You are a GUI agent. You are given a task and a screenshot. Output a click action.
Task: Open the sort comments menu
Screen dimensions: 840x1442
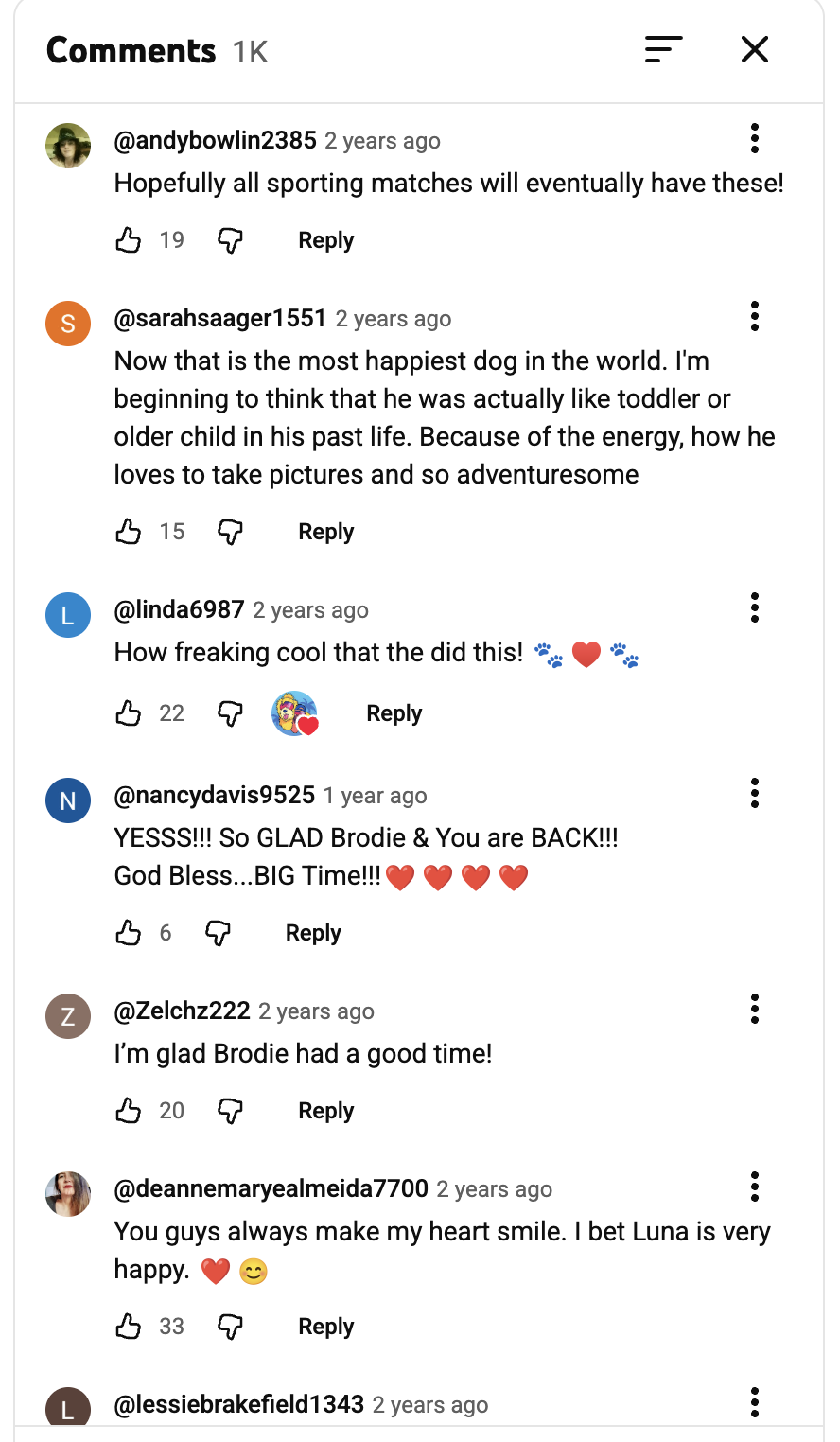pos(663,49)
